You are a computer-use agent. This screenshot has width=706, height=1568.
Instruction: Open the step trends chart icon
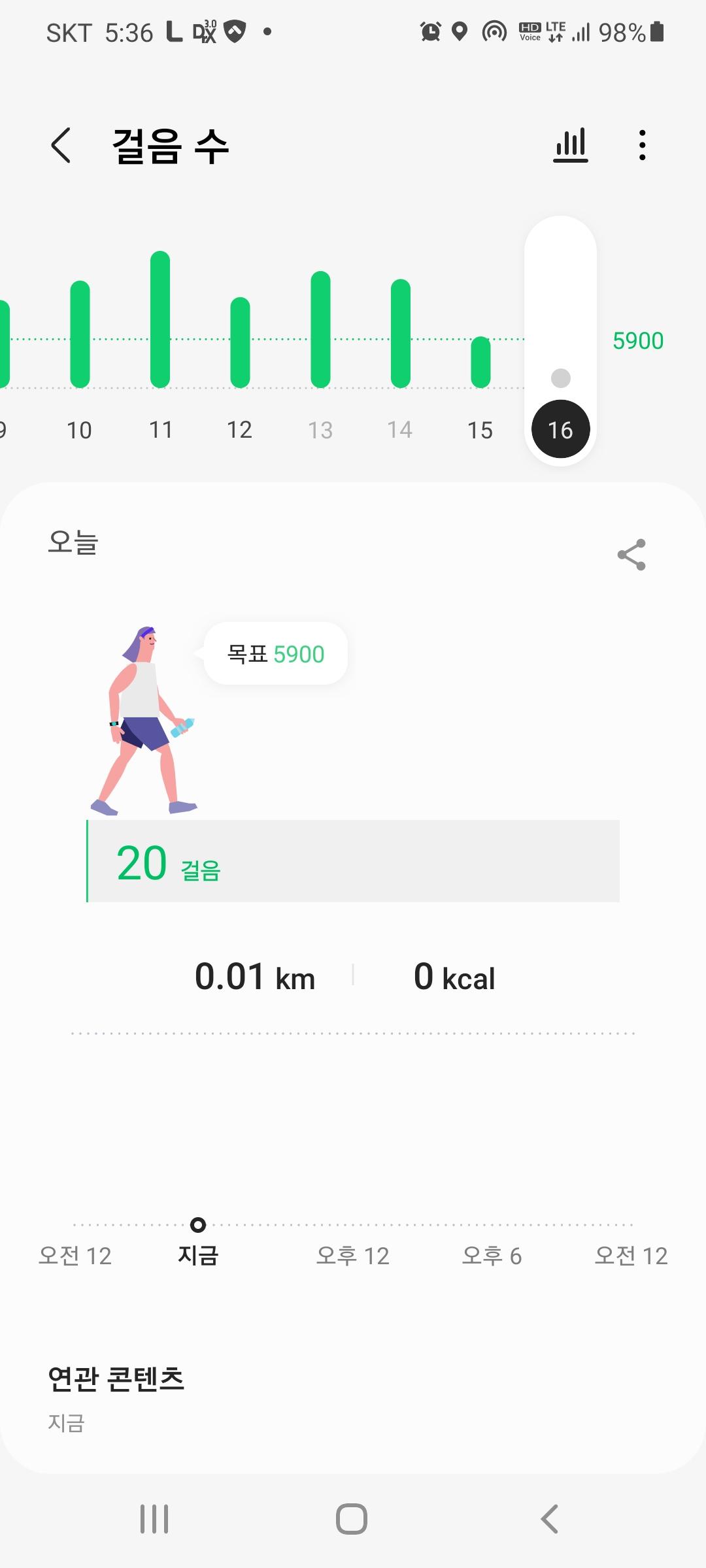click(x=571, y=145)
